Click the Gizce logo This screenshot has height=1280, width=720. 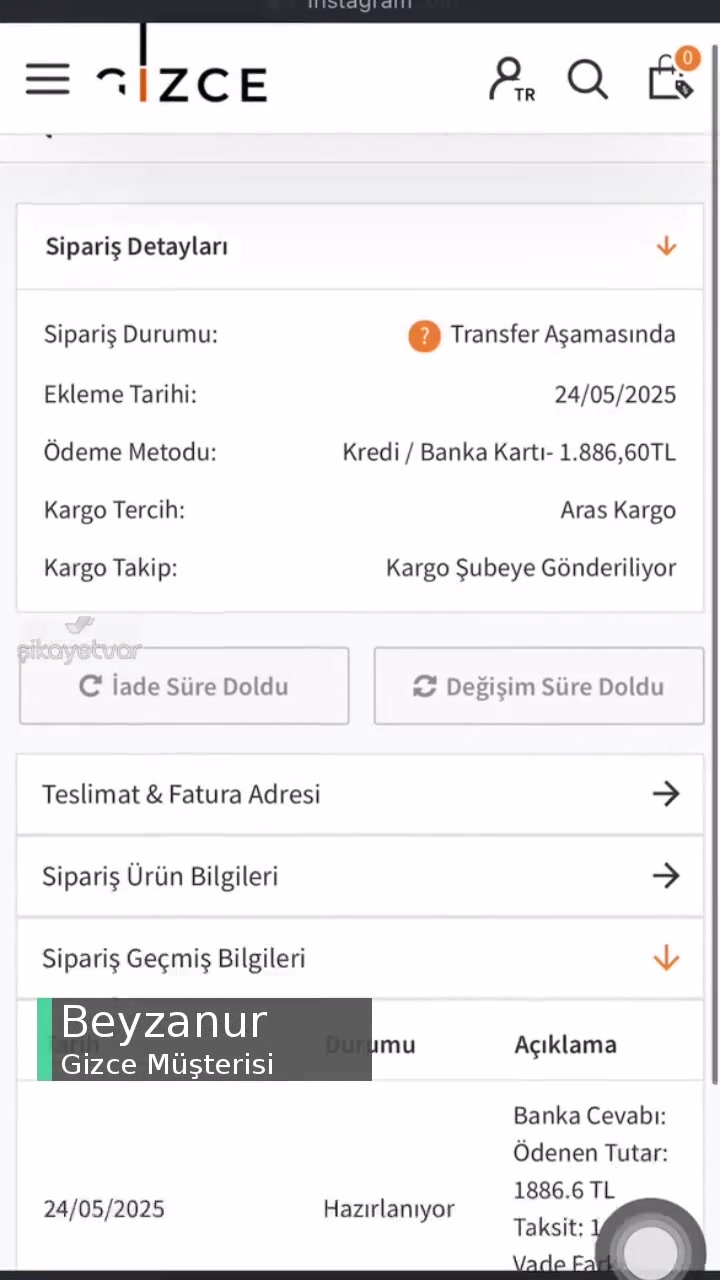pyautogui.click(x=180, y=80)
